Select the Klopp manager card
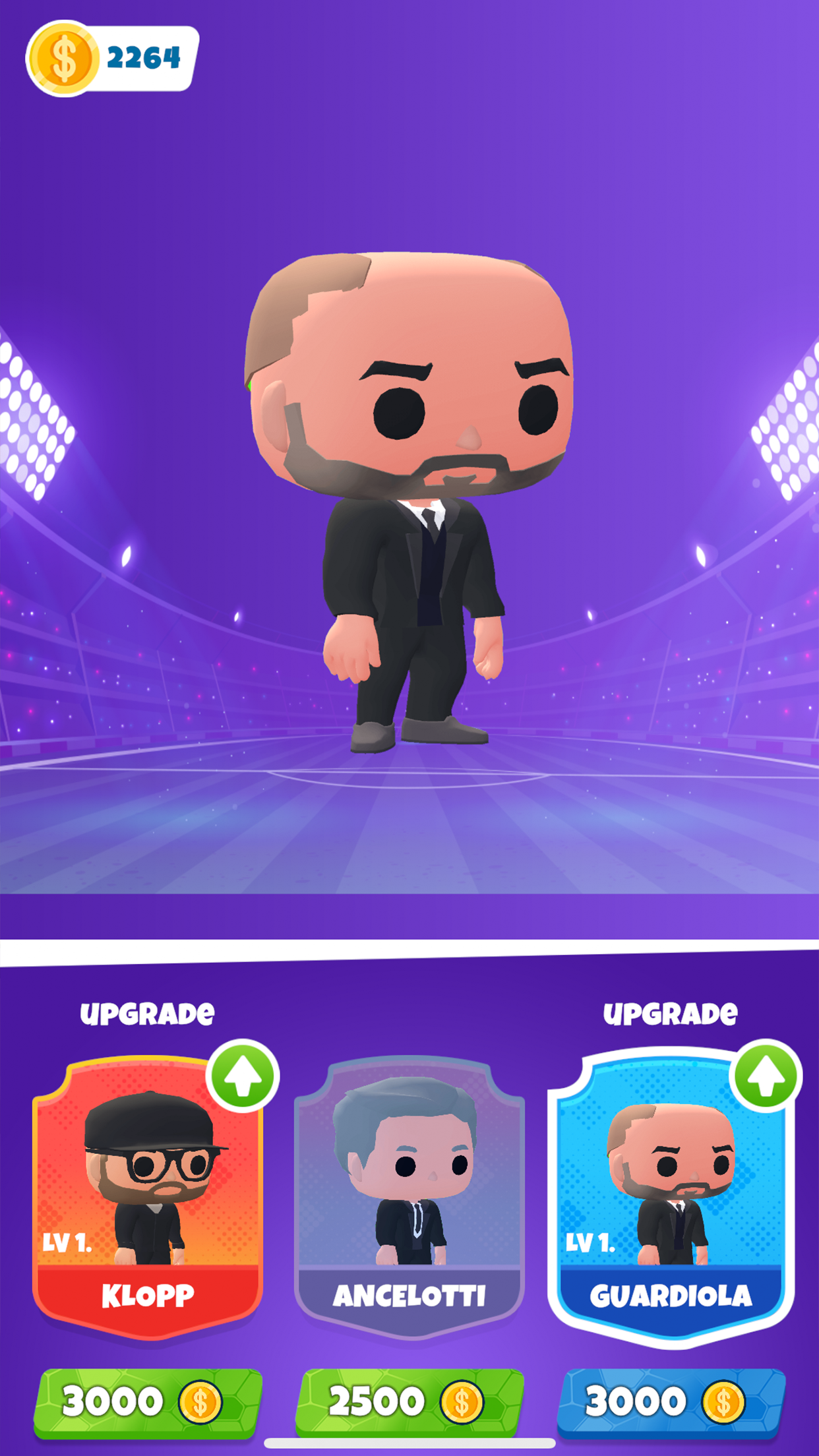Viewport: 819px width, 1456px height. point(148,1197)
